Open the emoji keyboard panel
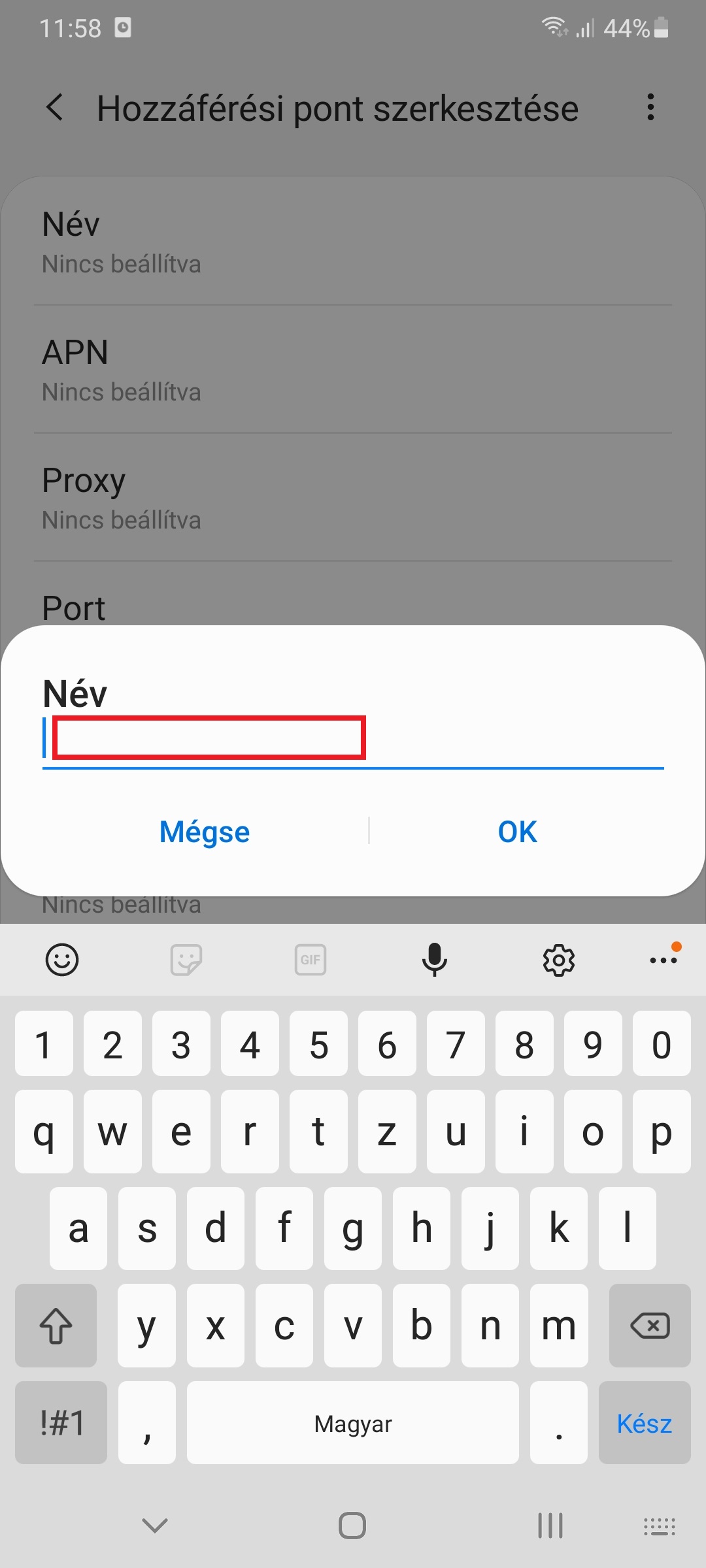Viewport: 706px width, 1568px height. click(x=62, y=960)
